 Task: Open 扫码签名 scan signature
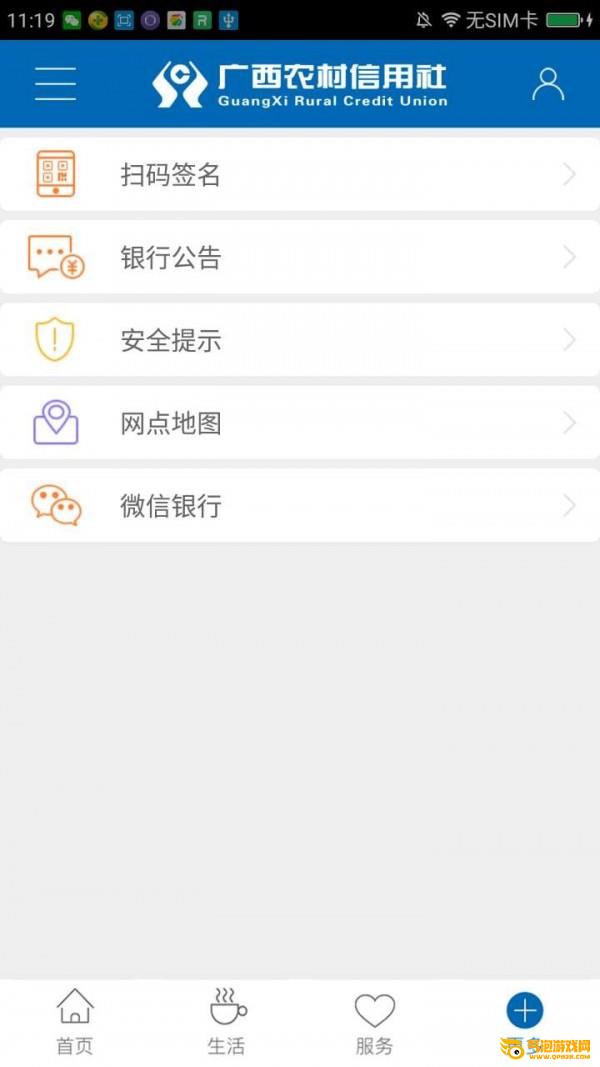click(x=300, y=175)
